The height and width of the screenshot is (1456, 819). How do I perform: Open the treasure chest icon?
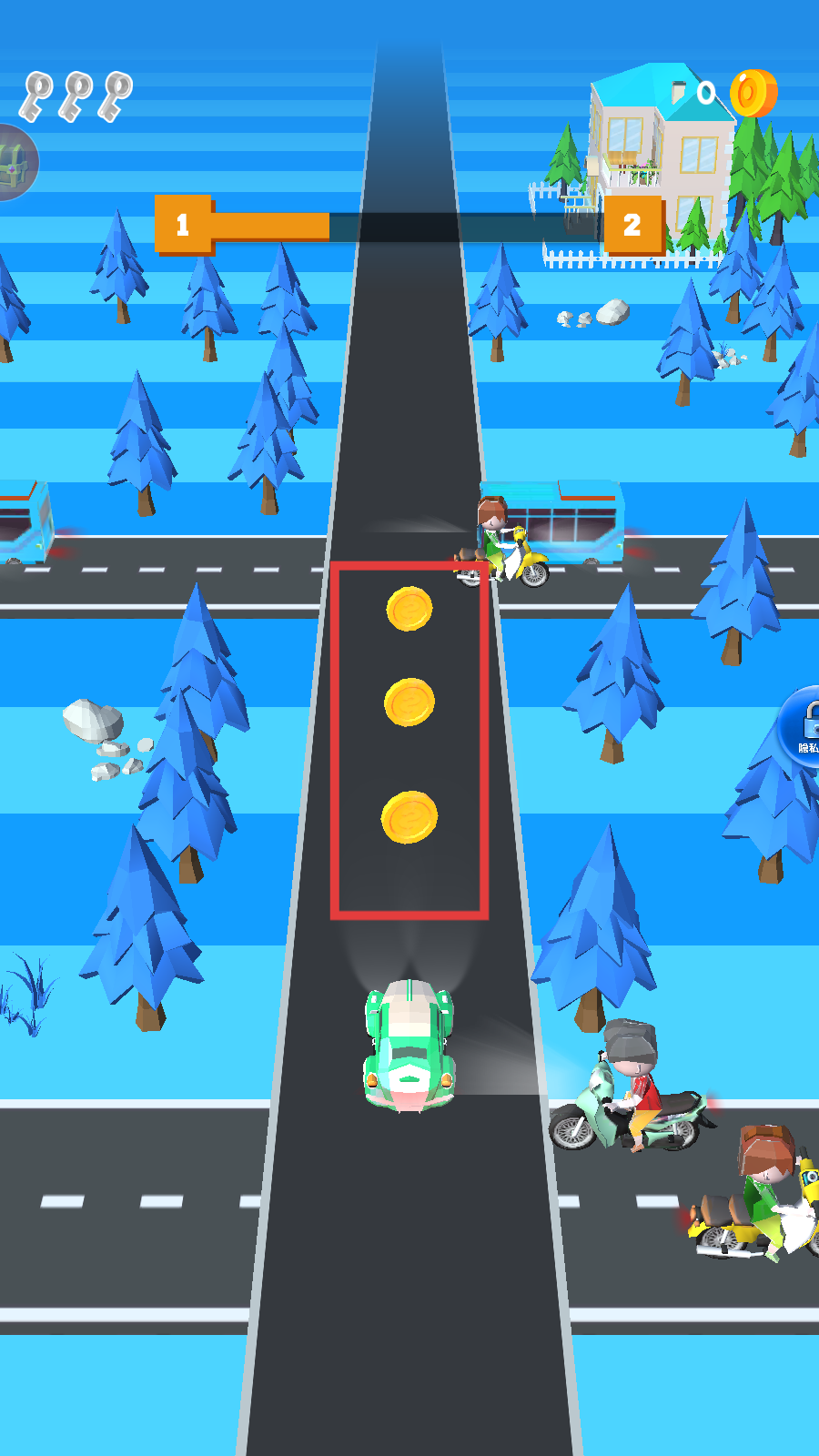(x=14, y=164)
